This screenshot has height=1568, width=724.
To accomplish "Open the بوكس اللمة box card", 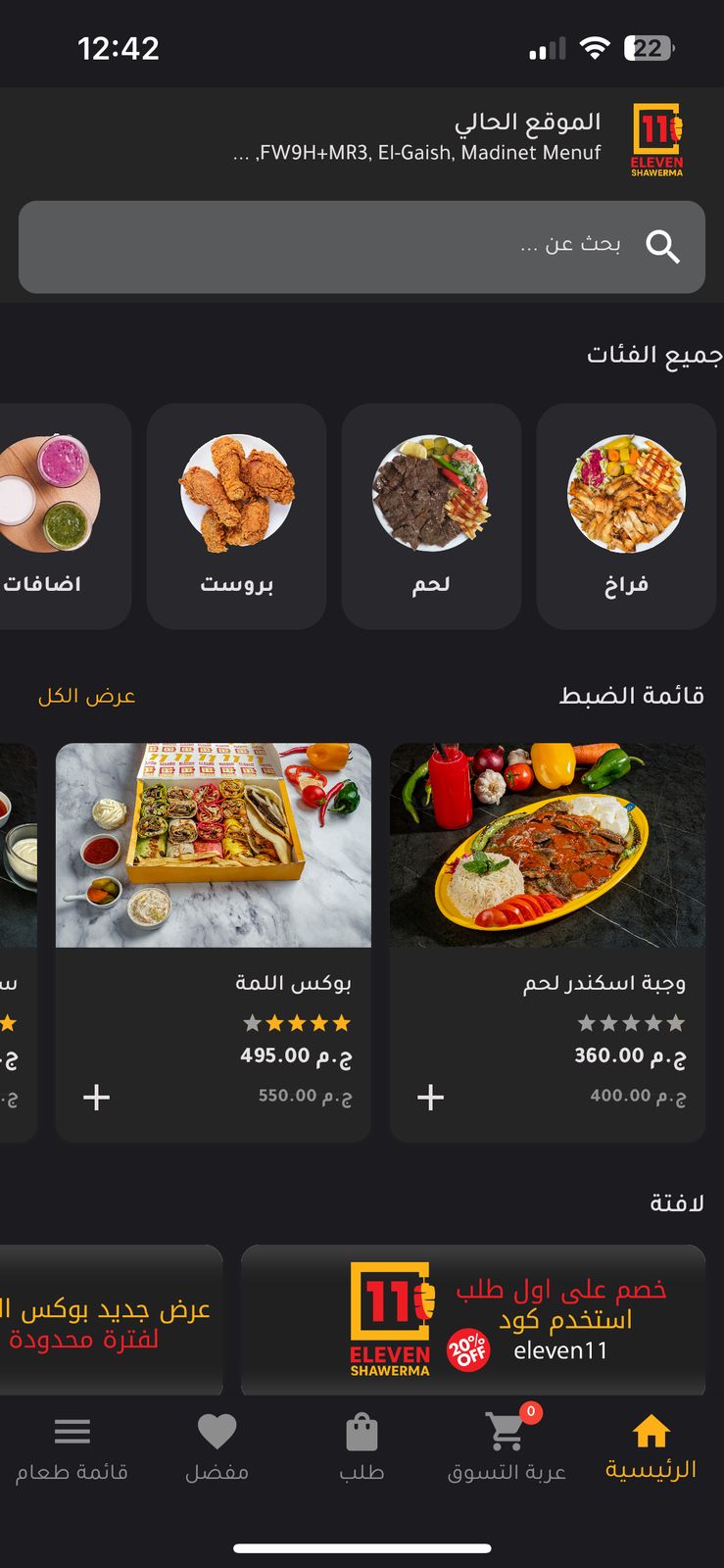I will pos(213,882).
